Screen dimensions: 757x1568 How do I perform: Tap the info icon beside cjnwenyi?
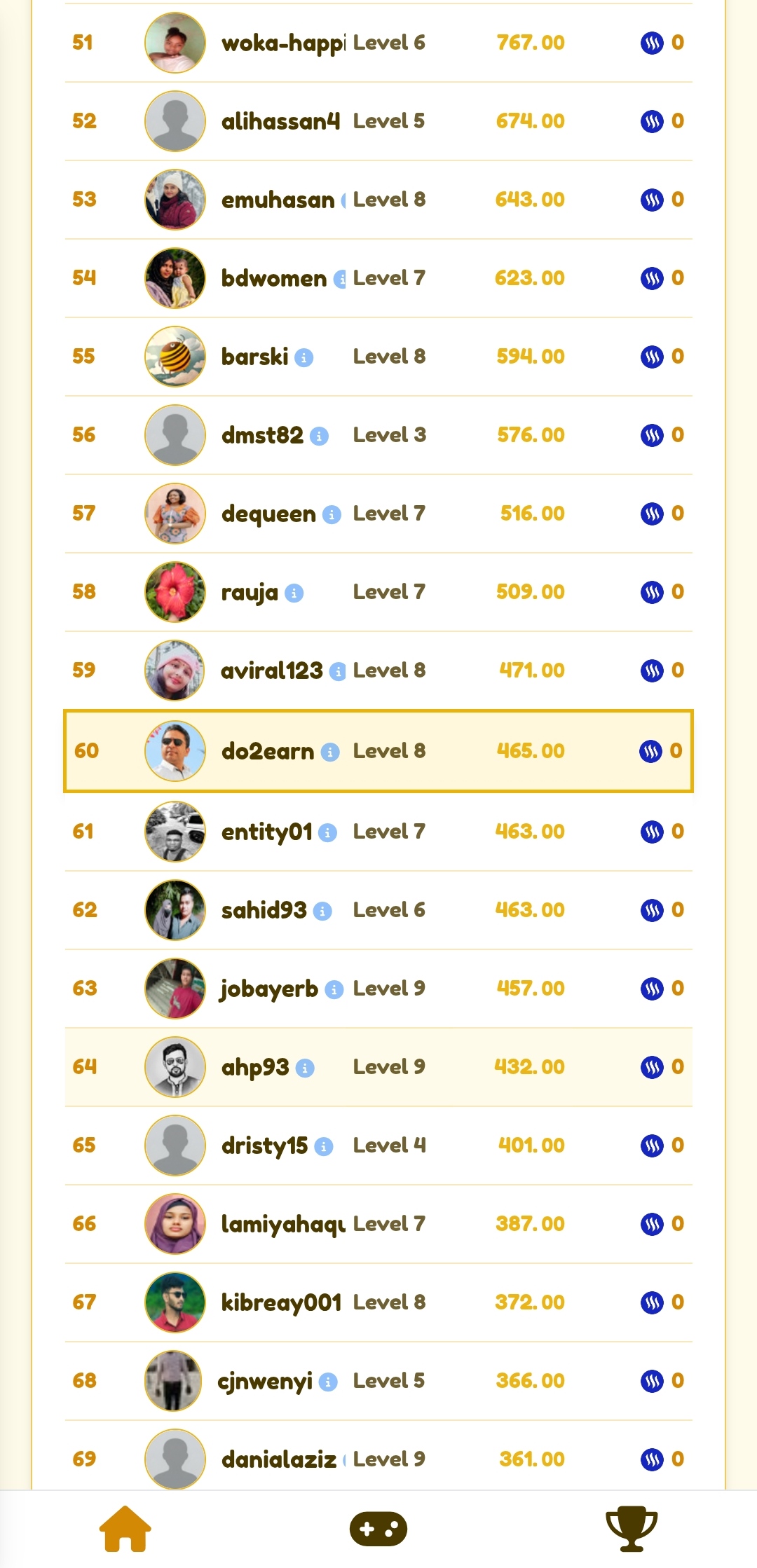point(328,1382)
